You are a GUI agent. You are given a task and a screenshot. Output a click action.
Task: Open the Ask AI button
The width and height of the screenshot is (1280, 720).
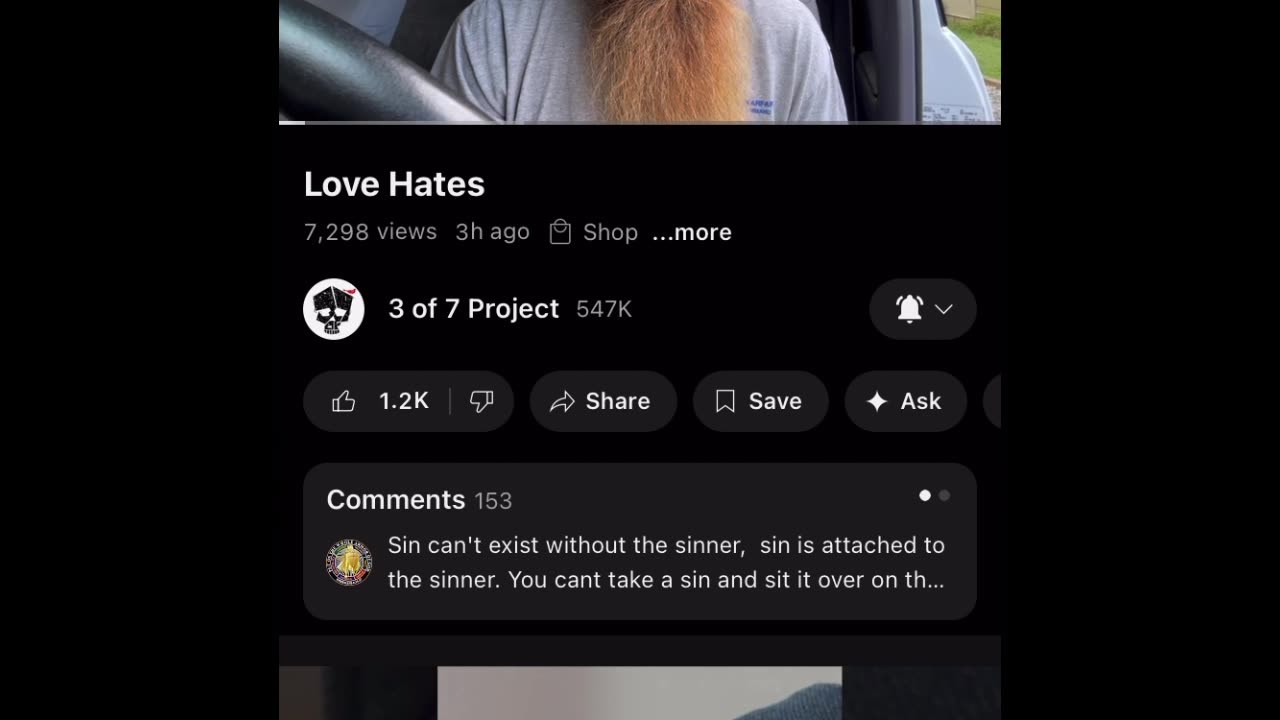tap(905, 401)
